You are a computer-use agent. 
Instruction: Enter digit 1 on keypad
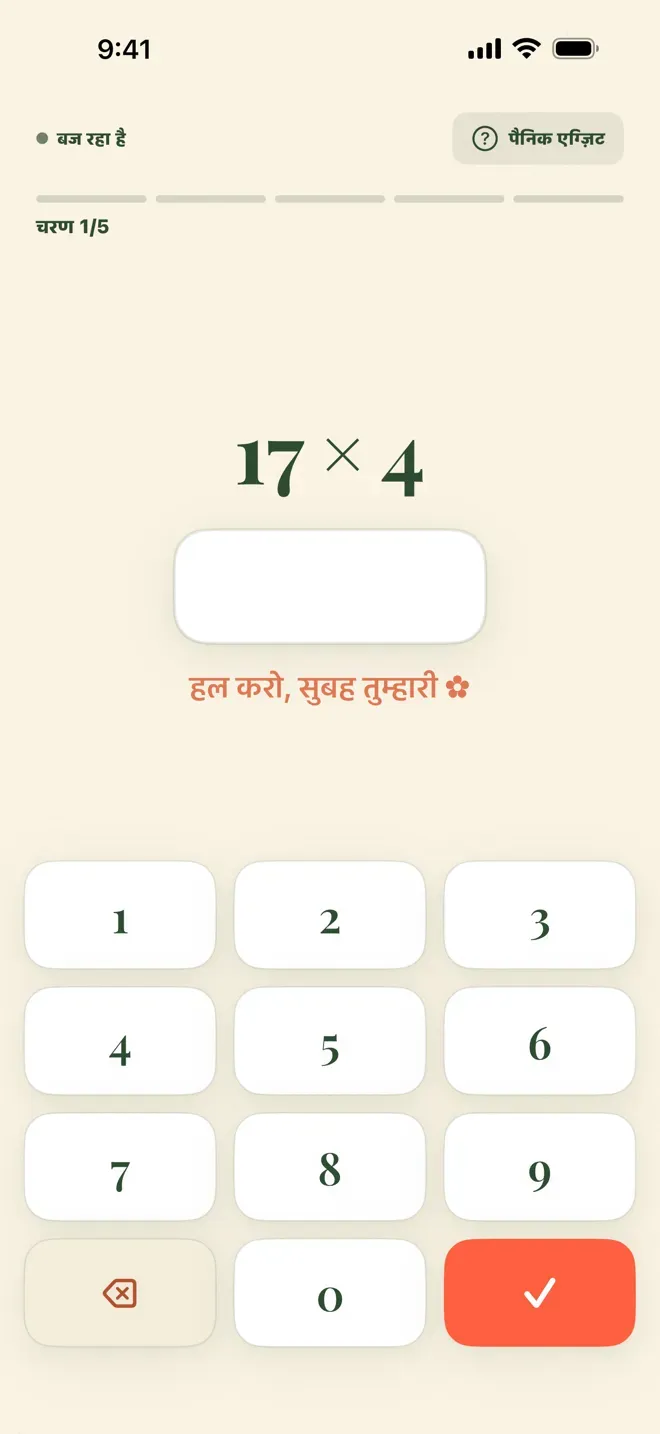coord(120,915)
